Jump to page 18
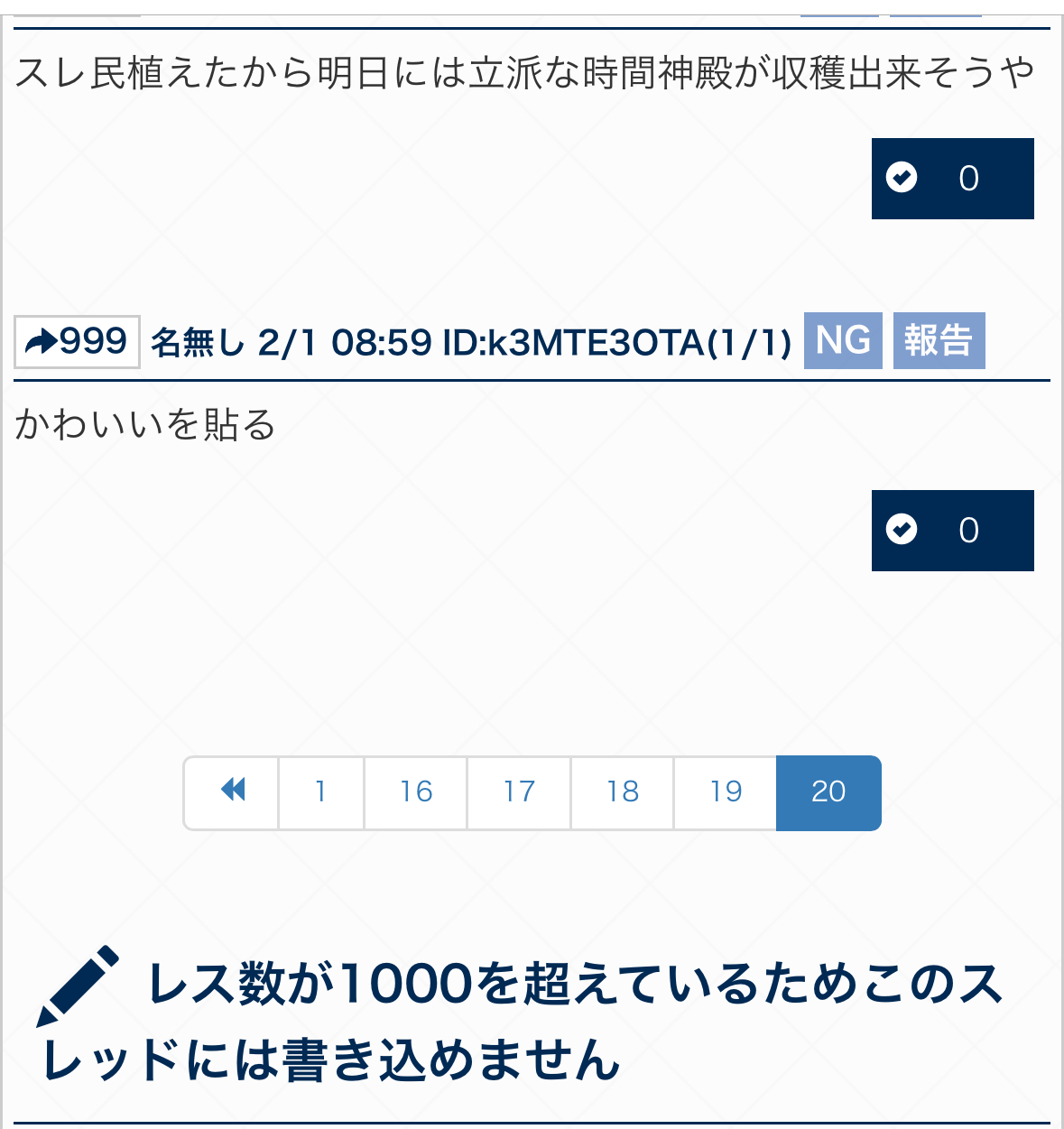This screenshot has height=1129, width=1064. point(623,791)
